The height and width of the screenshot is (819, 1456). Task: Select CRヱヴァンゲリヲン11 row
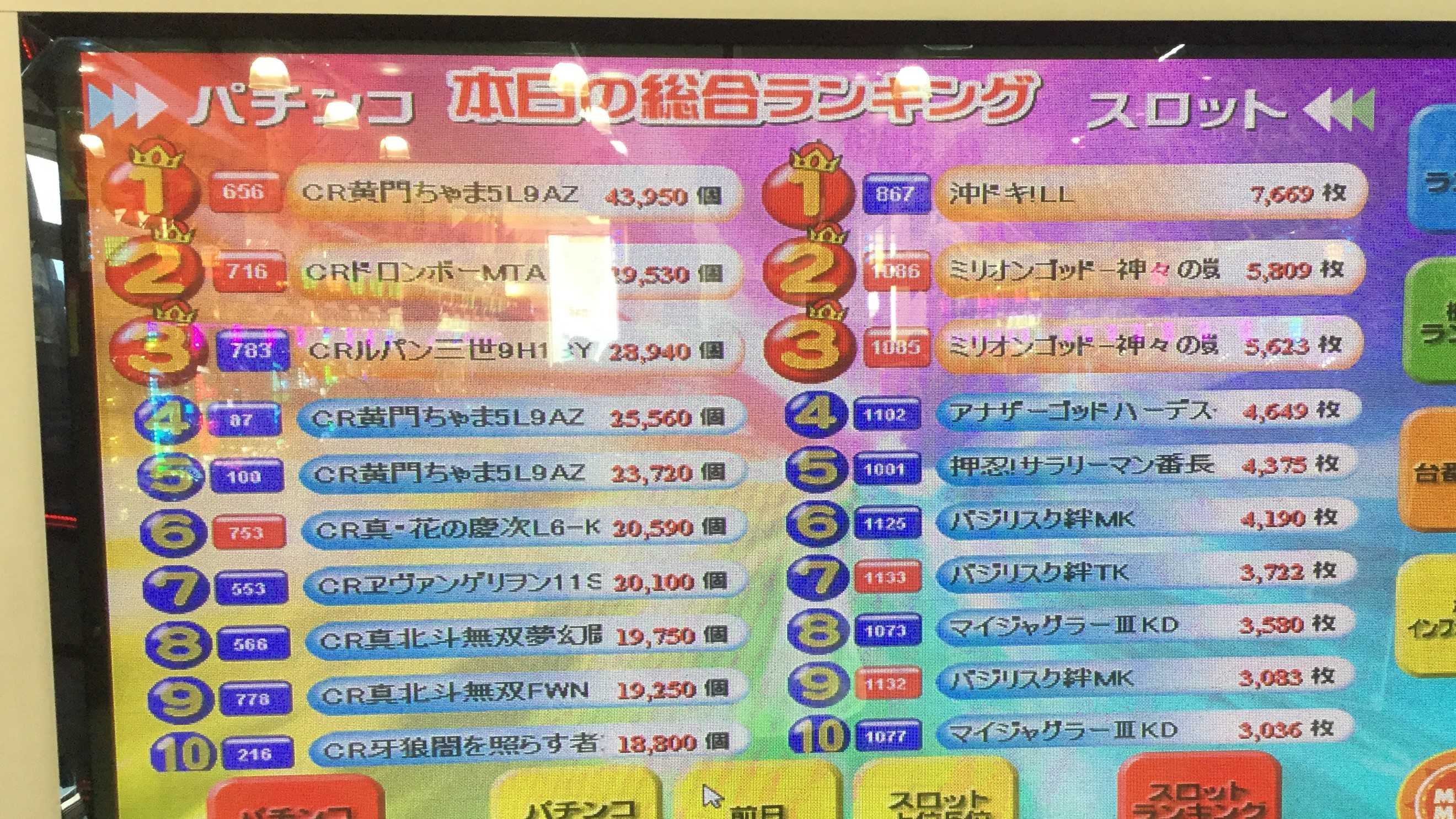click(x=523, y=584)
